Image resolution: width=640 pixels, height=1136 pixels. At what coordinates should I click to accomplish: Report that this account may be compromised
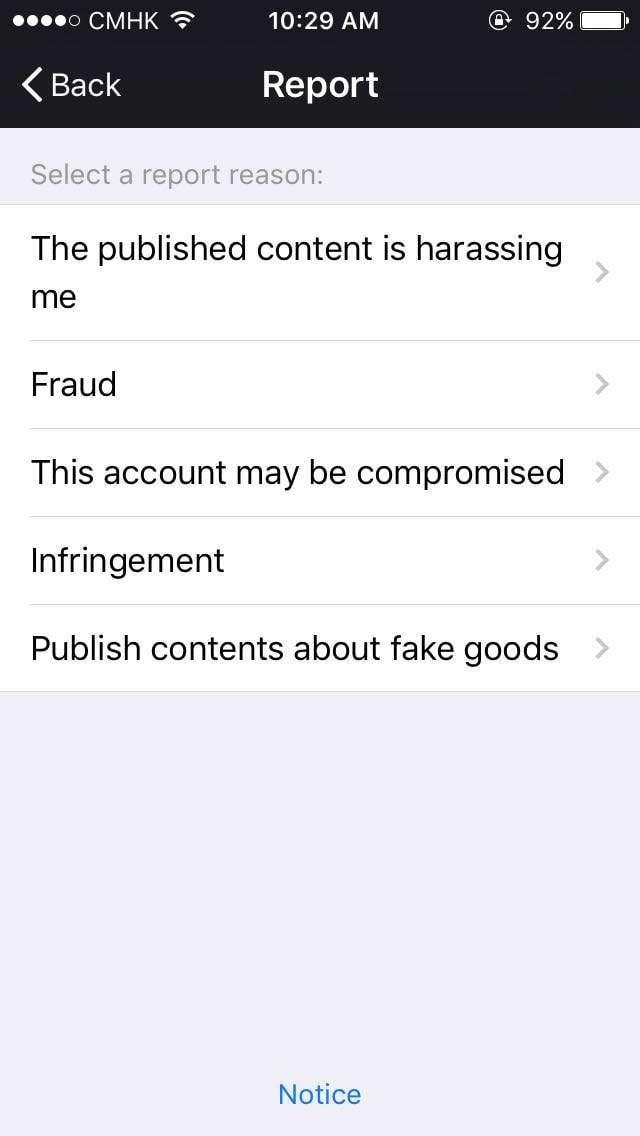click(320, 472)
